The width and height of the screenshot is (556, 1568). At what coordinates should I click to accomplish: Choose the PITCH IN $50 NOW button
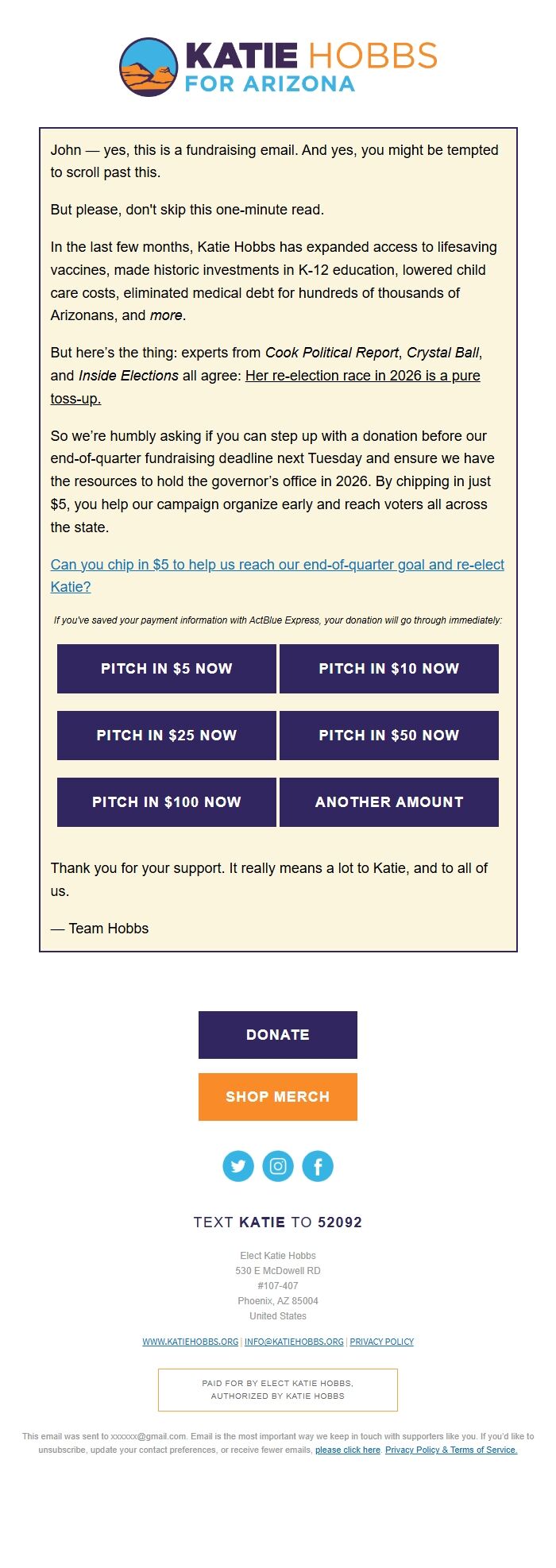[x=389, y=736]
